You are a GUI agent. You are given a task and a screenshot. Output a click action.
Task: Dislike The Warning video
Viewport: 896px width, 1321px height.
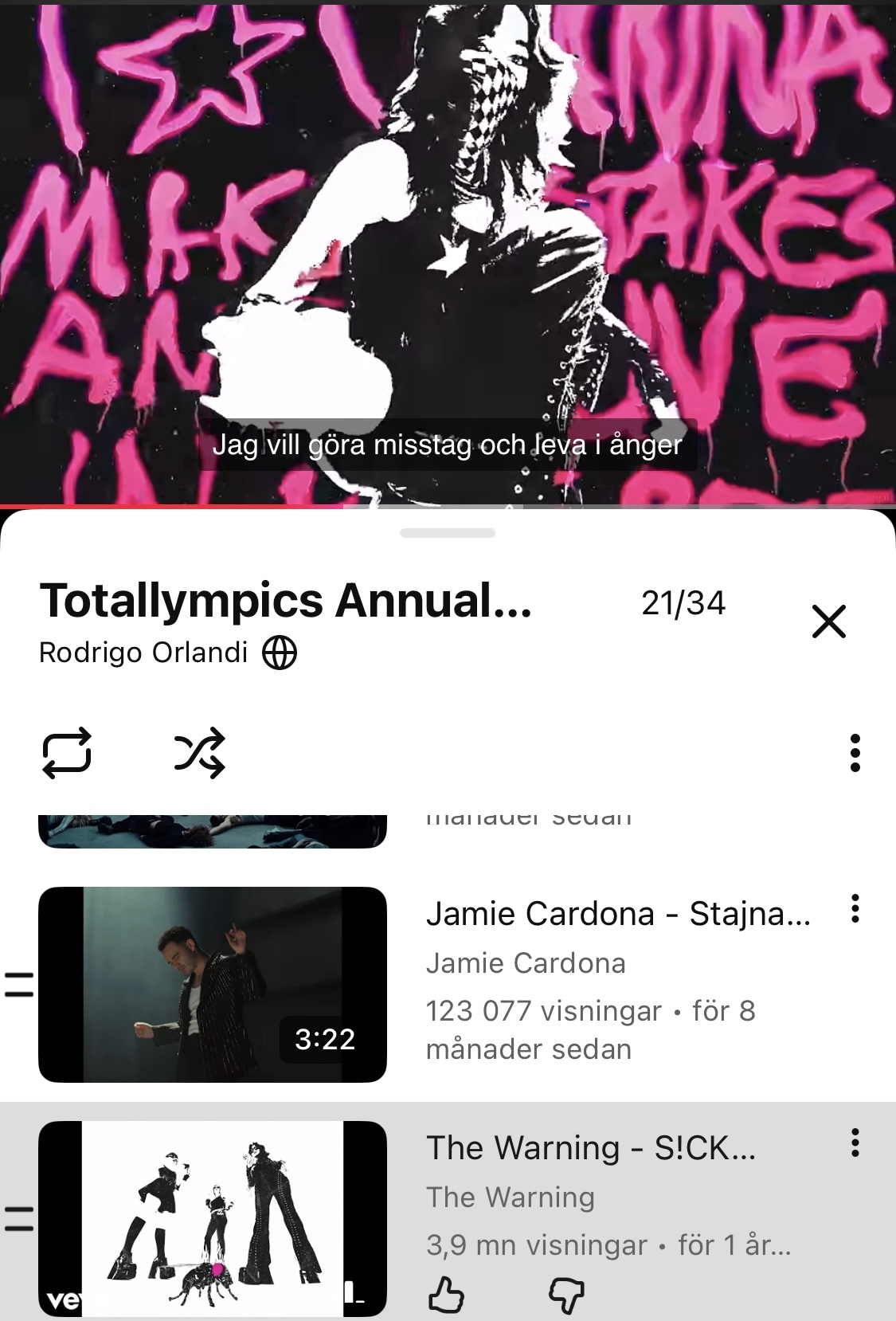(566, 1295)
